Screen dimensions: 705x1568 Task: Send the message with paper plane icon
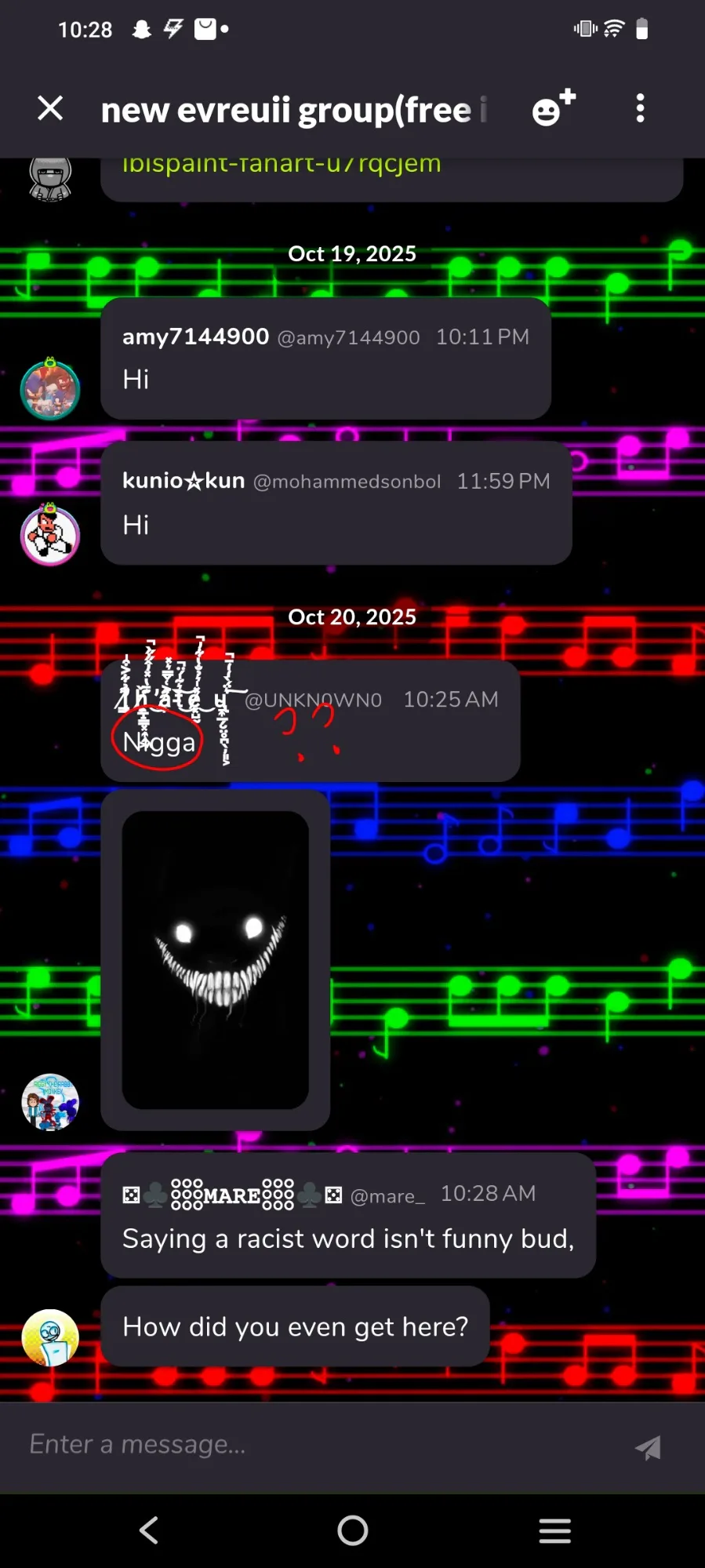[x=648, y=1447]
